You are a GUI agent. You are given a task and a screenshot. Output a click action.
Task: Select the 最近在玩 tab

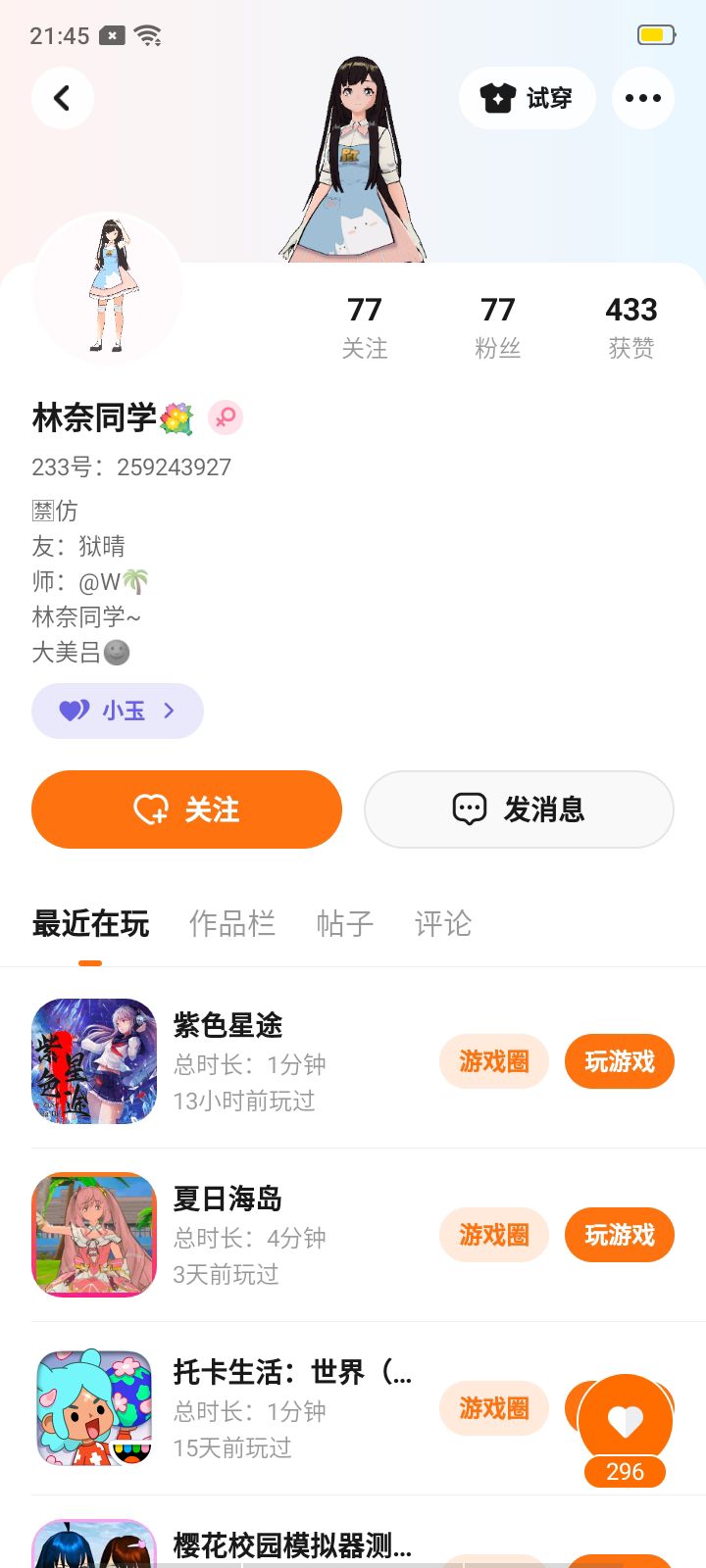(90, 923)
